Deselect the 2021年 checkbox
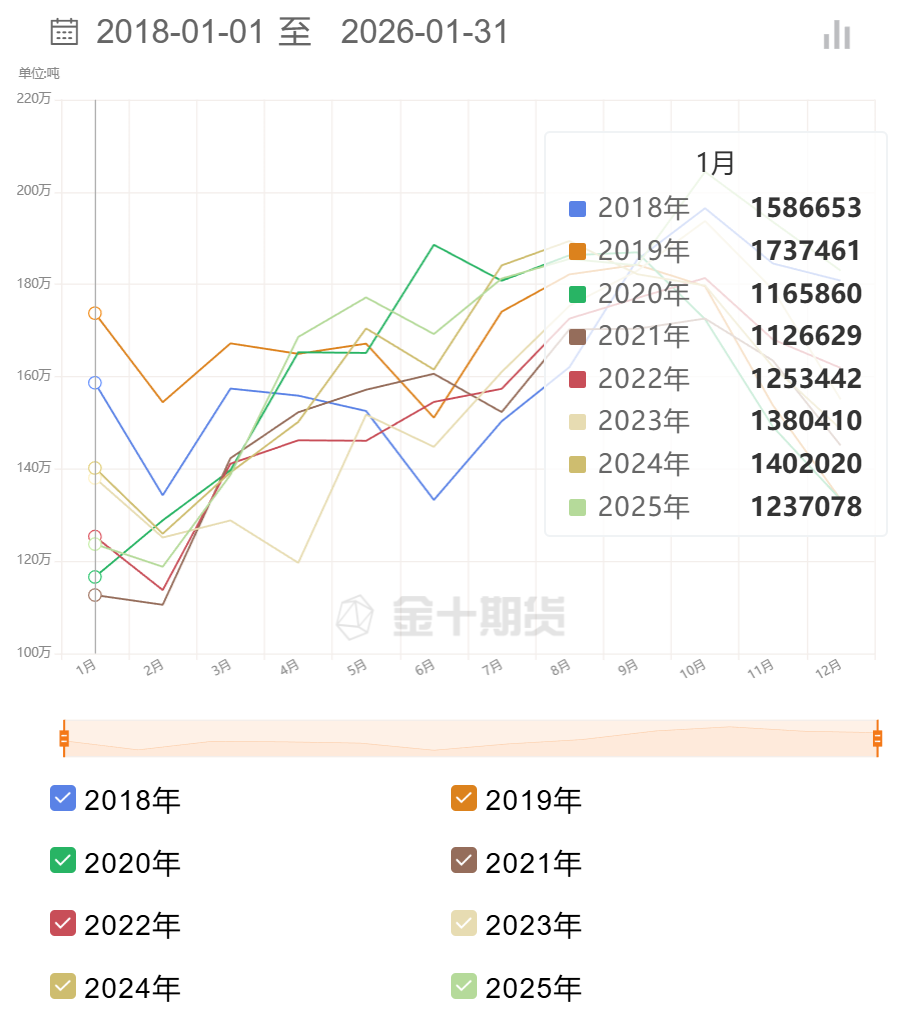Screen dimensions: 902x1035 tap(465, 861)
